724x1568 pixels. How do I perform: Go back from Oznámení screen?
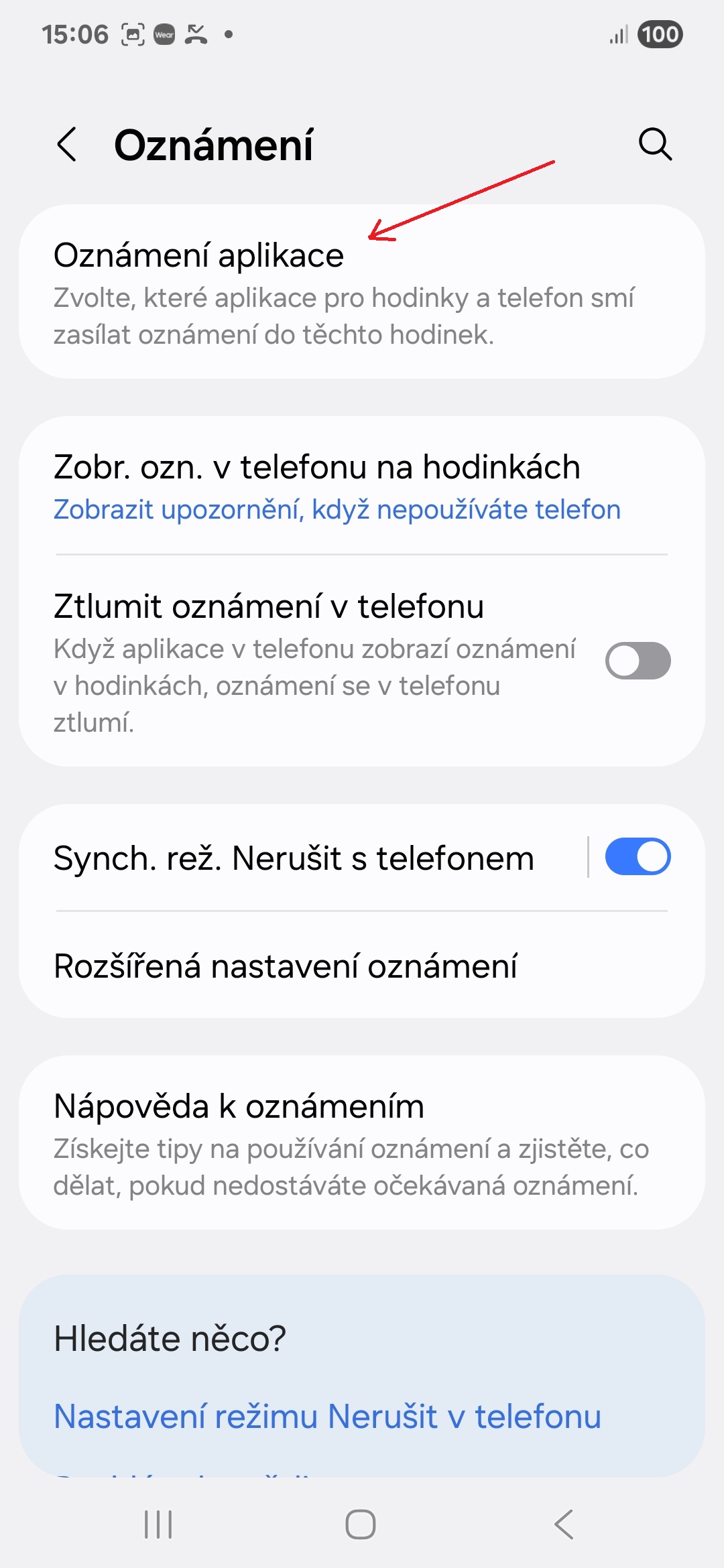(67, 144)
